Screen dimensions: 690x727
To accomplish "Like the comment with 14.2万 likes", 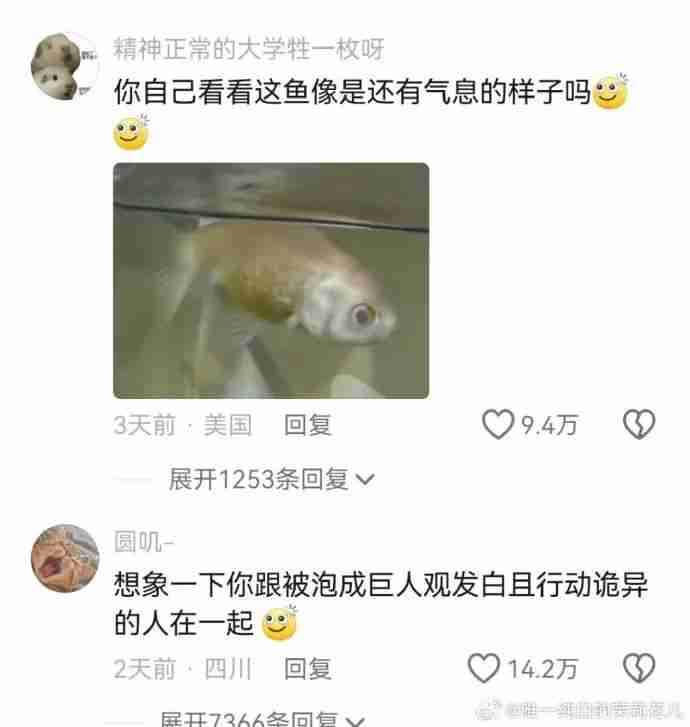I will [485, 668].
